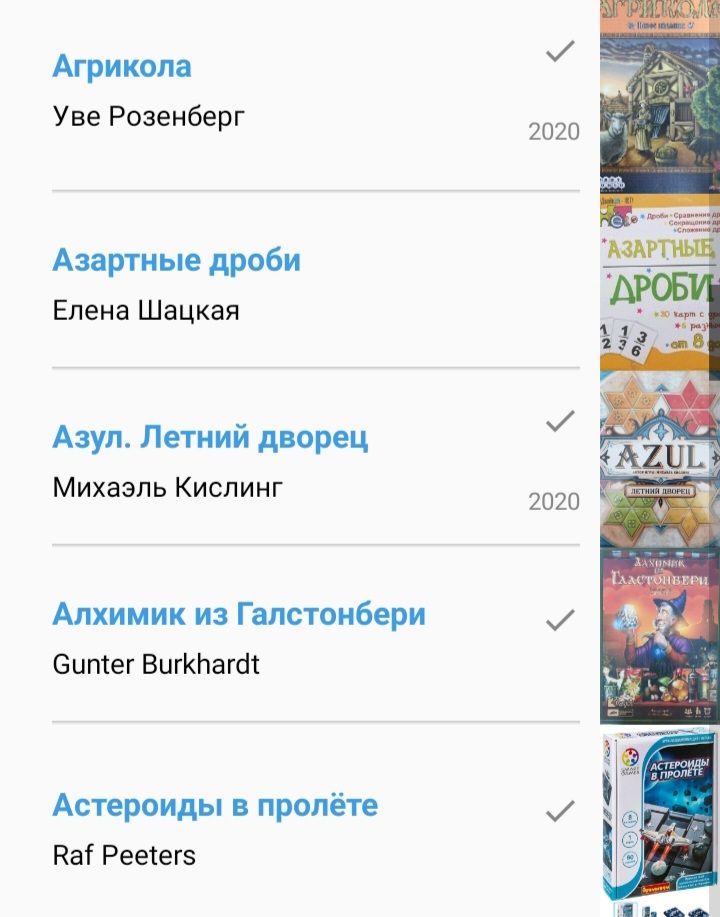Open Алхимик из Галстонбери entry
The image size is (720, 917).
pos(239,614)
